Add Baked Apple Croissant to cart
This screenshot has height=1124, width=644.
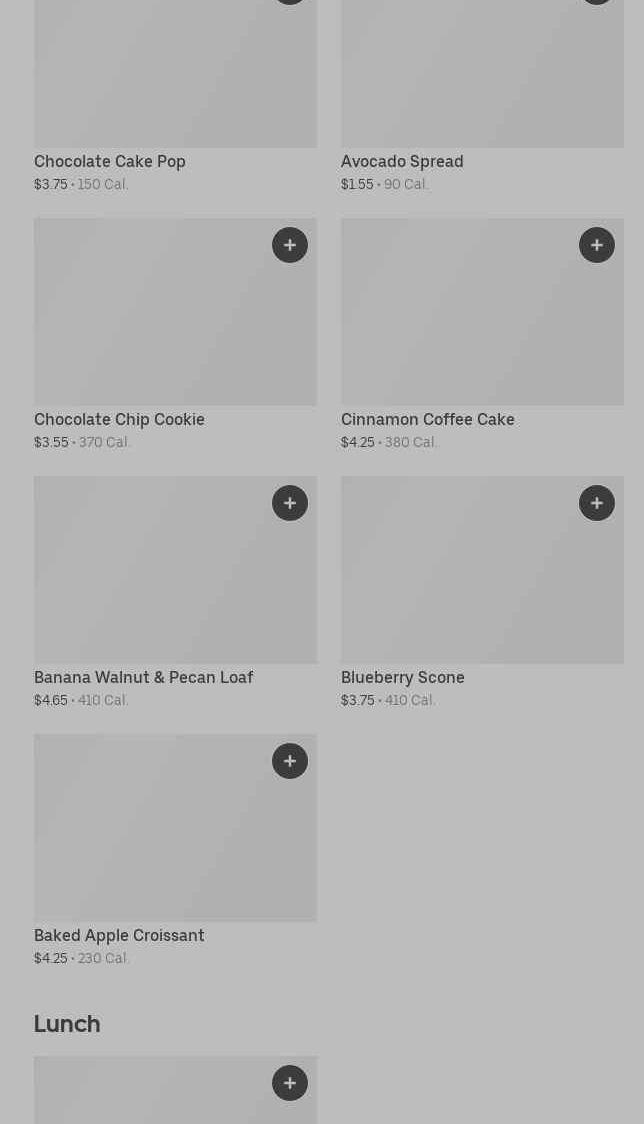(x=290, y=761)
